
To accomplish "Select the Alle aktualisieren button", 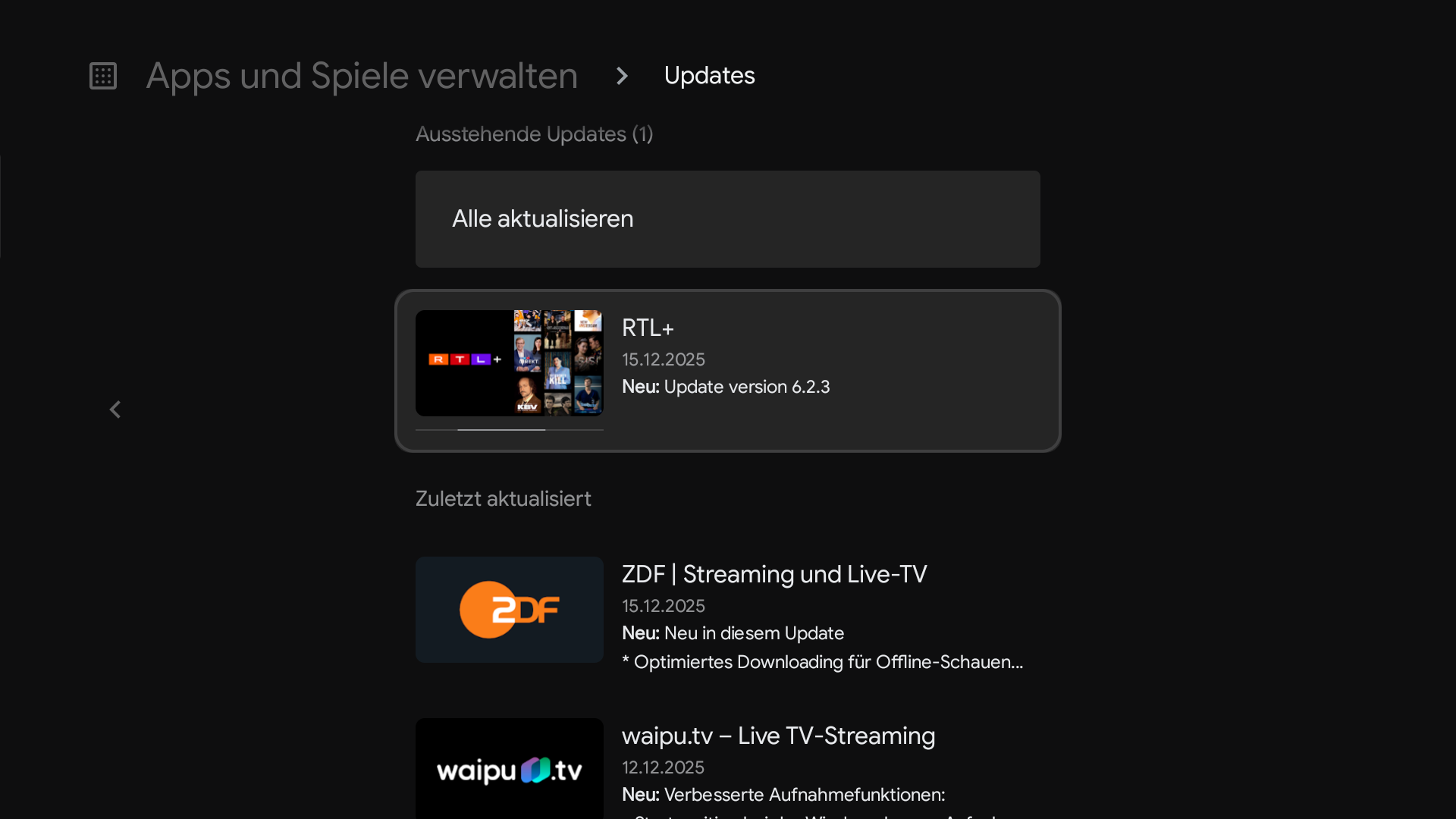I will (x=727, y=219).
